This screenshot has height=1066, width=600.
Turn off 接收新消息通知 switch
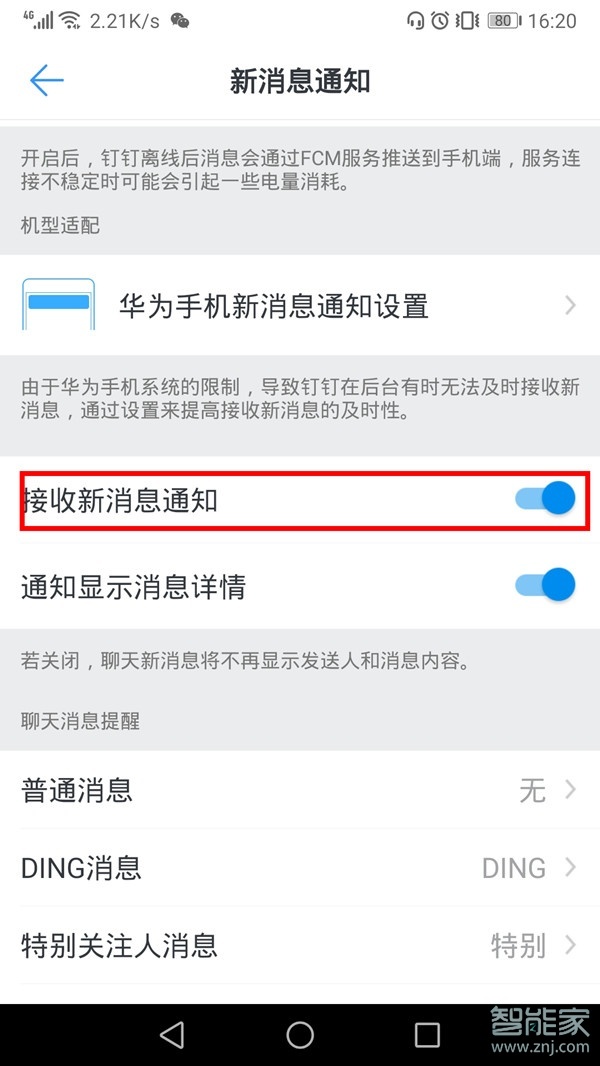click(x=546, y=498)
